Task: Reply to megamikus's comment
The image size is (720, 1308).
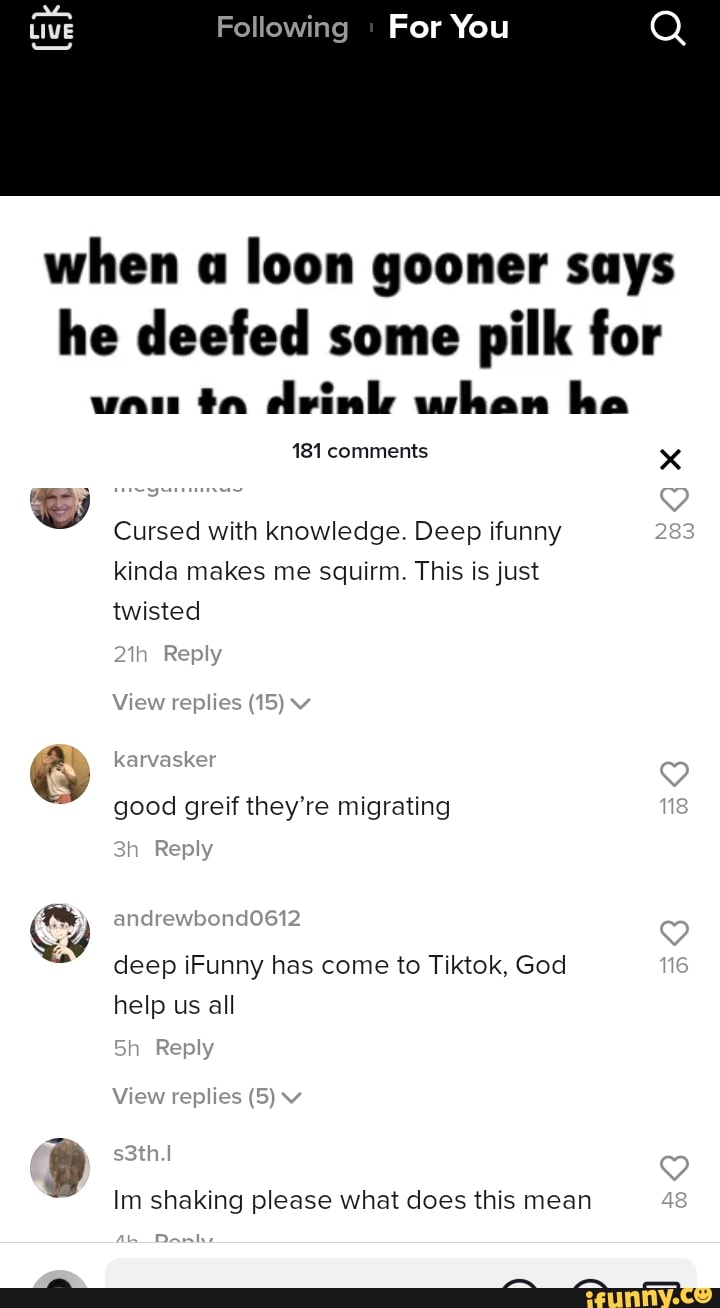Action: [x=192, y=653]
